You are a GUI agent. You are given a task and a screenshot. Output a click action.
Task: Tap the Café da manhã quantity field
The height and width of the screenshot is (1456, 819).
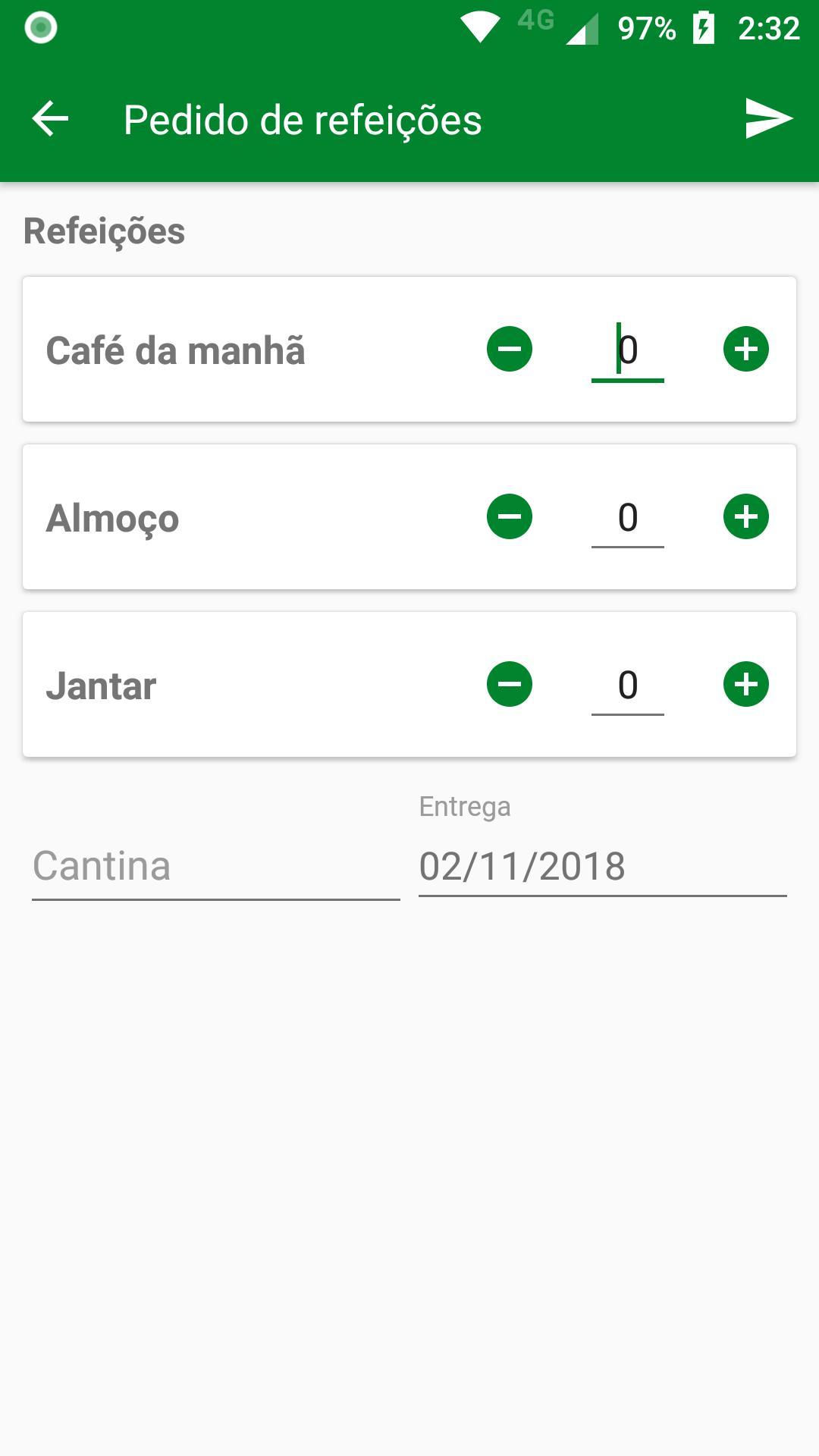628,350
